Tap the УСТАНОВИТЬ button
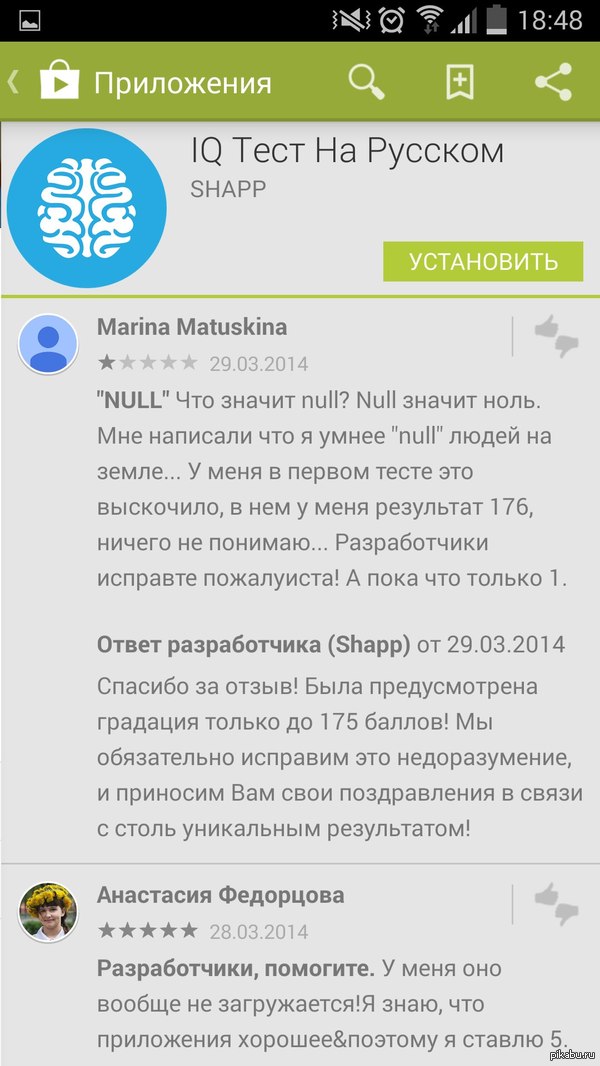 click(x=482, y=262)
